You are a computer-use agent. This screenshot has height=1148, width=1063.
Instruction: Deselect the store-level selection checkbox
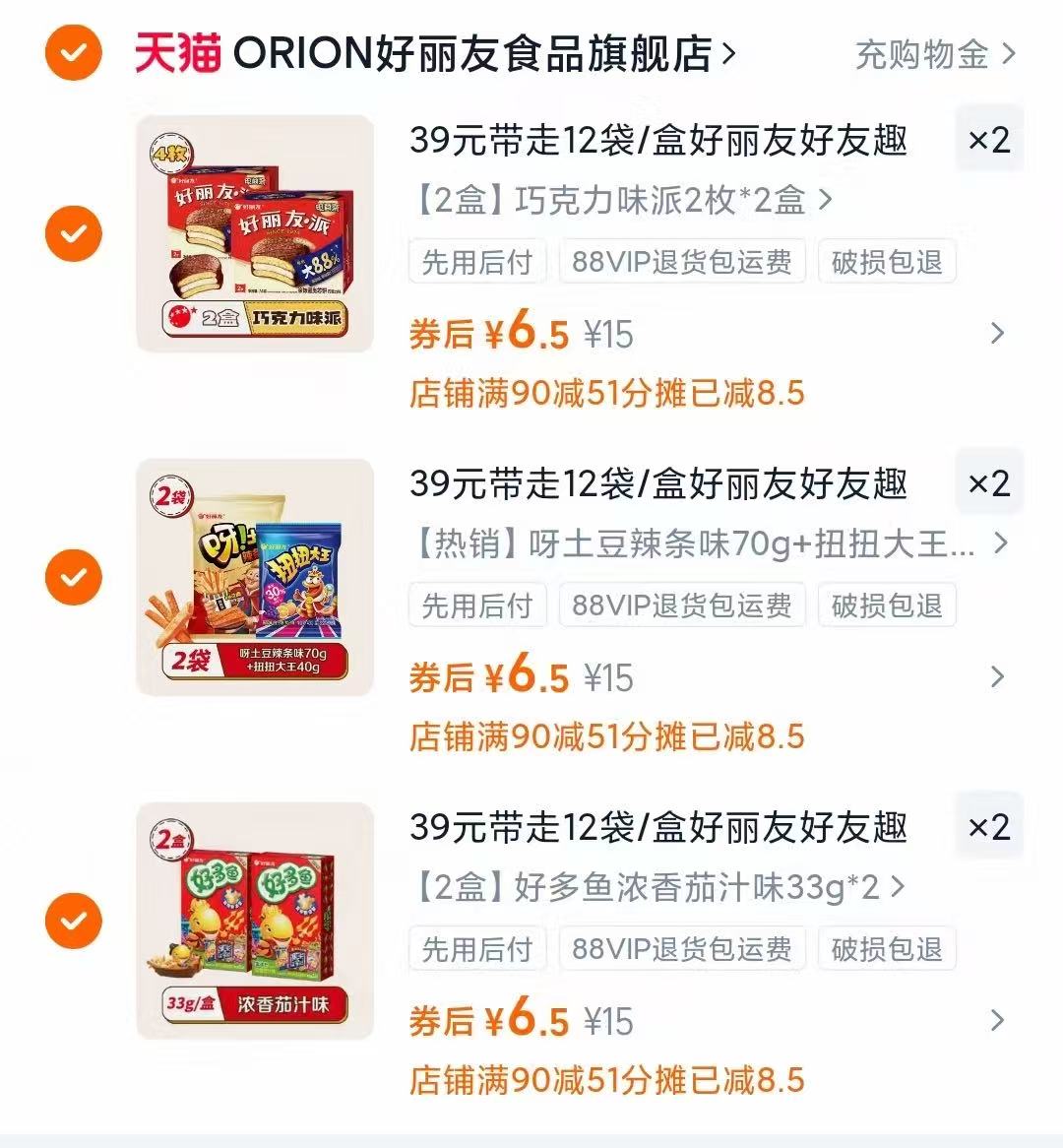(x=72, y=54)
